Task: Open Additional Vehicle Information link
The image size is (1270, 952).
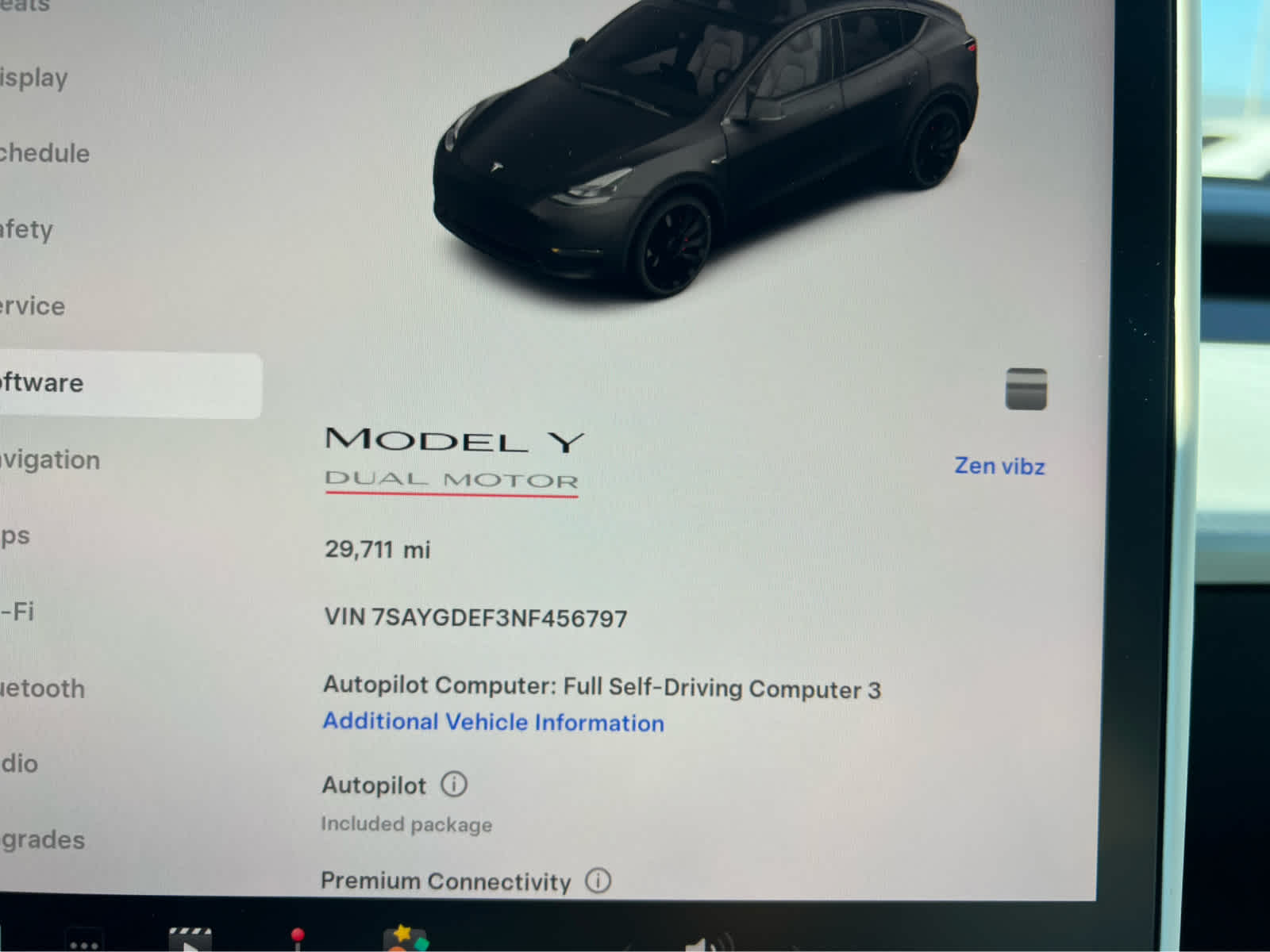Action: (493, 722)
